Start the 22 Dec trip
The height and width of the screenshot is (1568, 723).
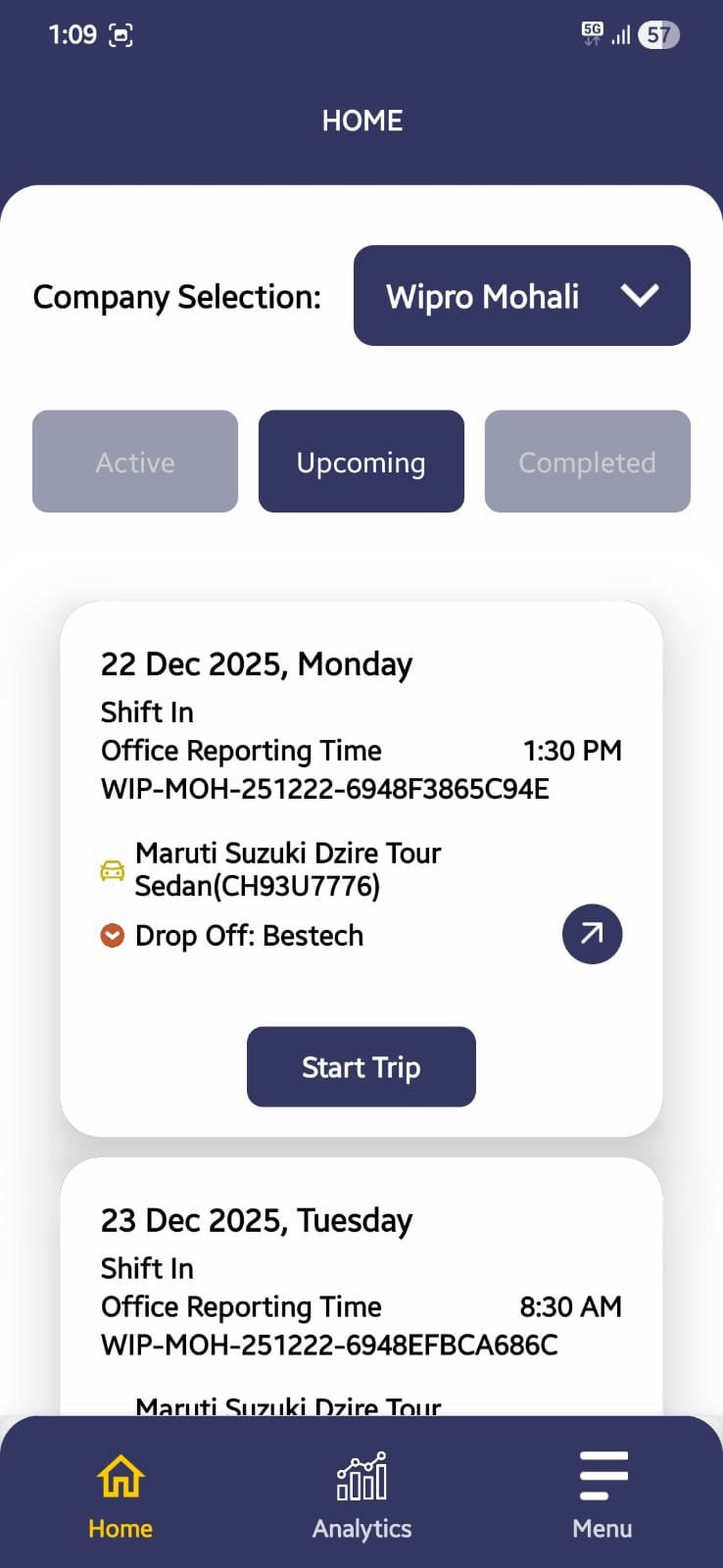(361, 1067)
